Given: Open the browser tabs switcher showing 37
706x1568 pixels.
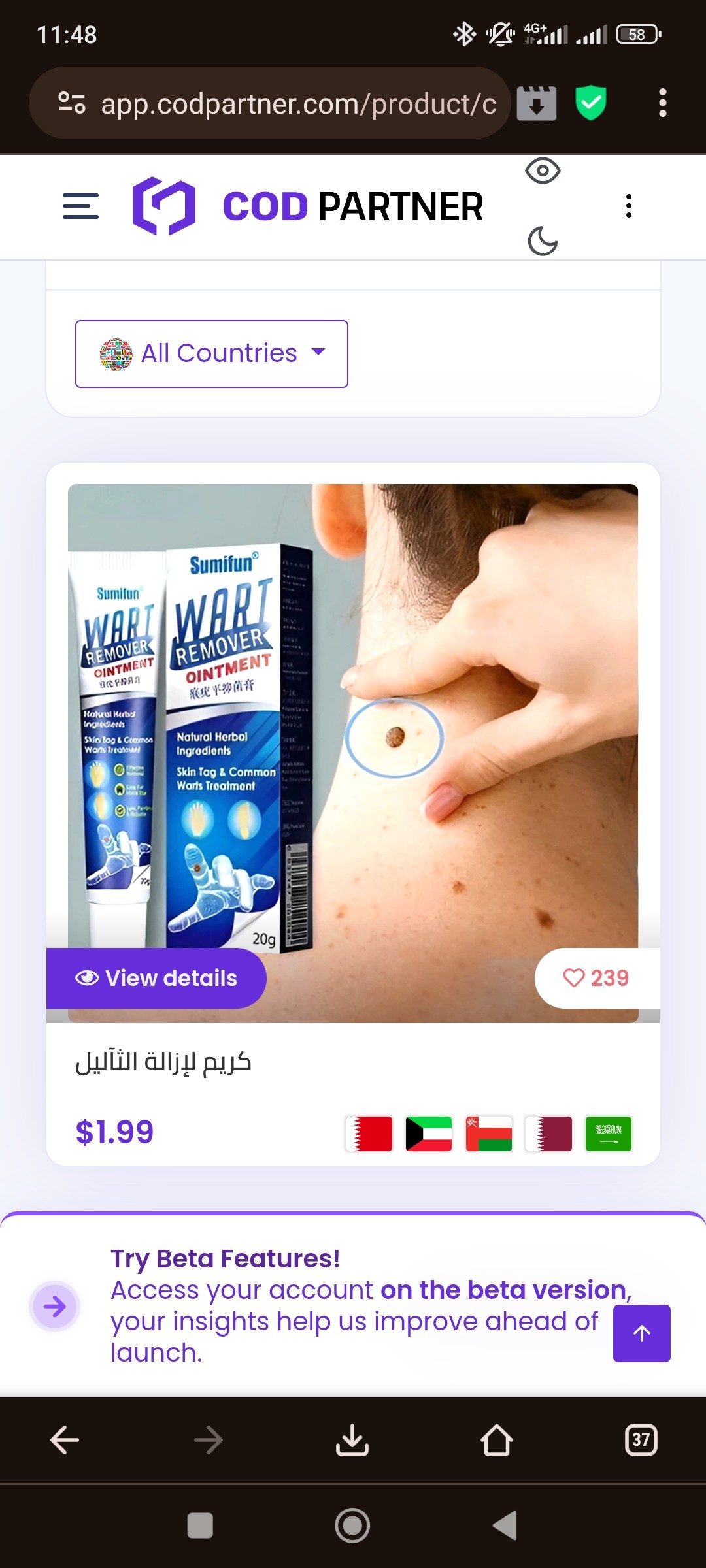Looking at the screenshot, I should click(x=641, y=1440).
